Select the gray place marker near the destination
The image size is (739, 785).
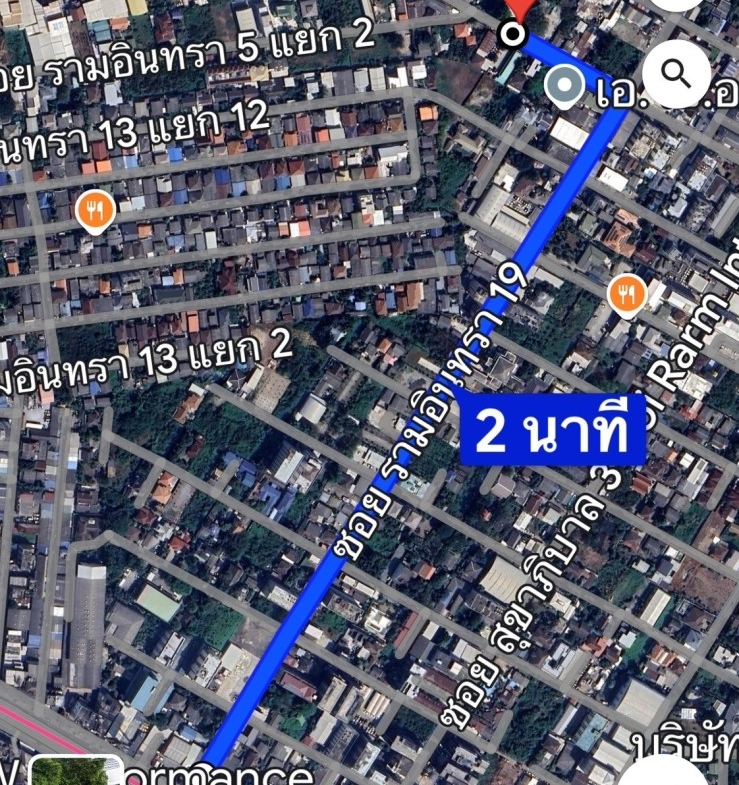pos(566,85)
